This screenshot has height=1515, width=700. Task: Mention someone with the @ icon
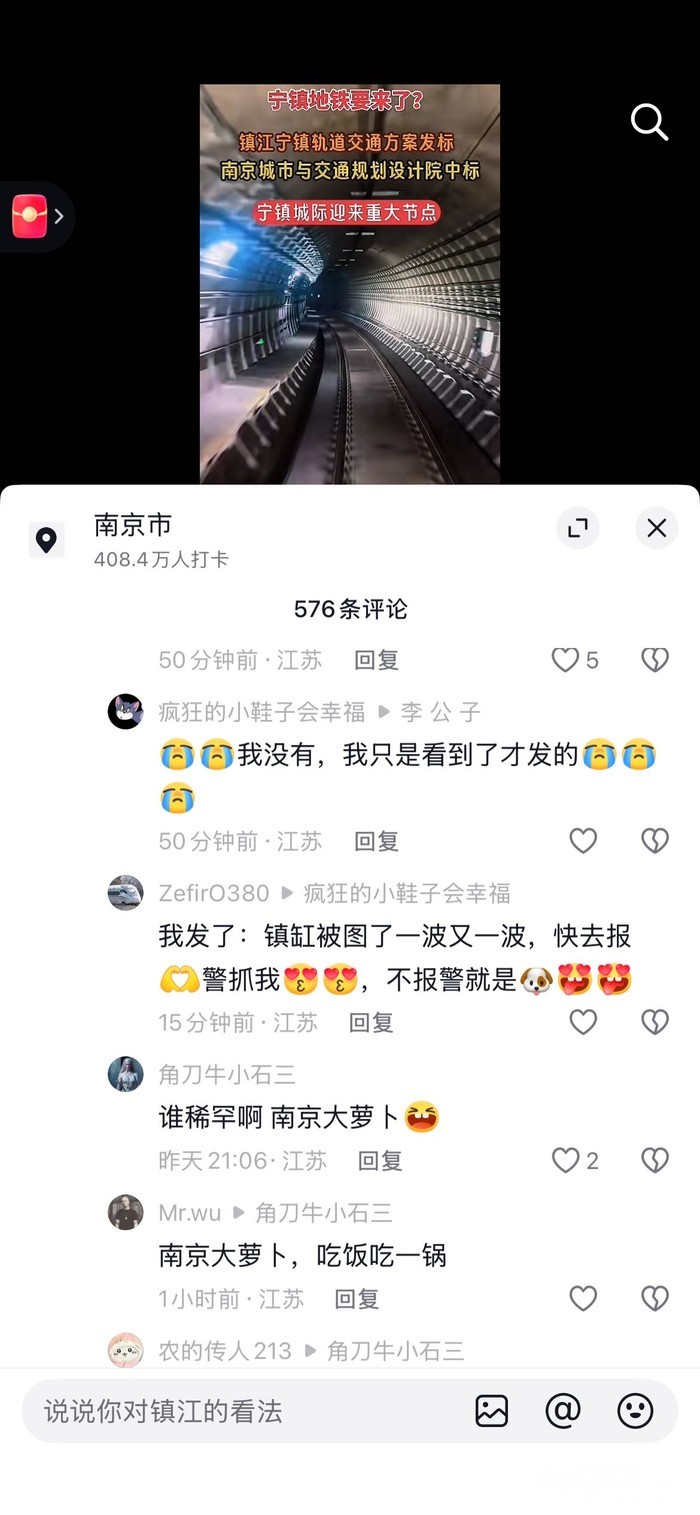pos(563,1411)
